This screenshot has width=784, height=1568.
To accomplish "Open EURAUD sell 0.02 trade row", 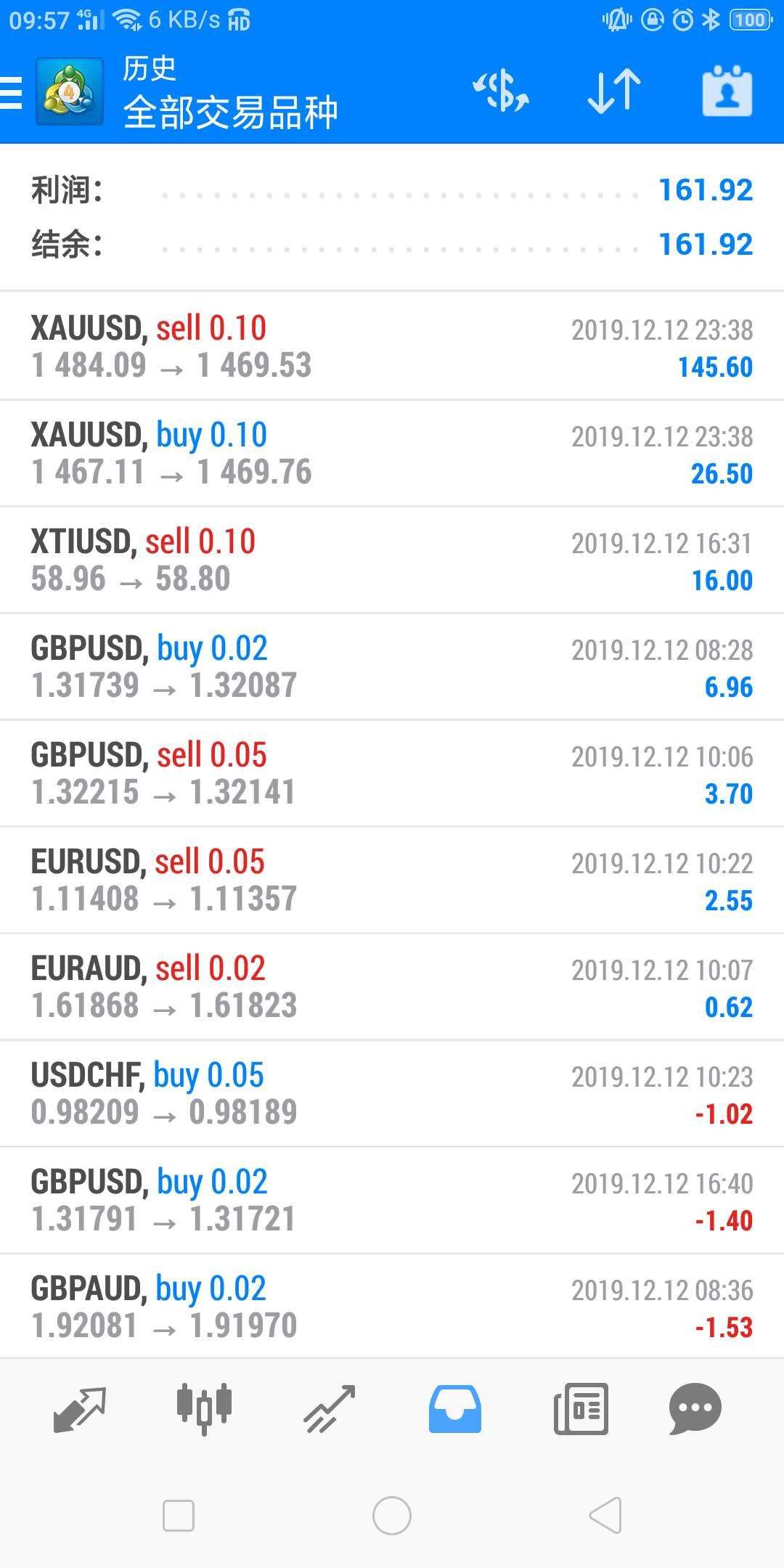I will (x=392, y=987).
